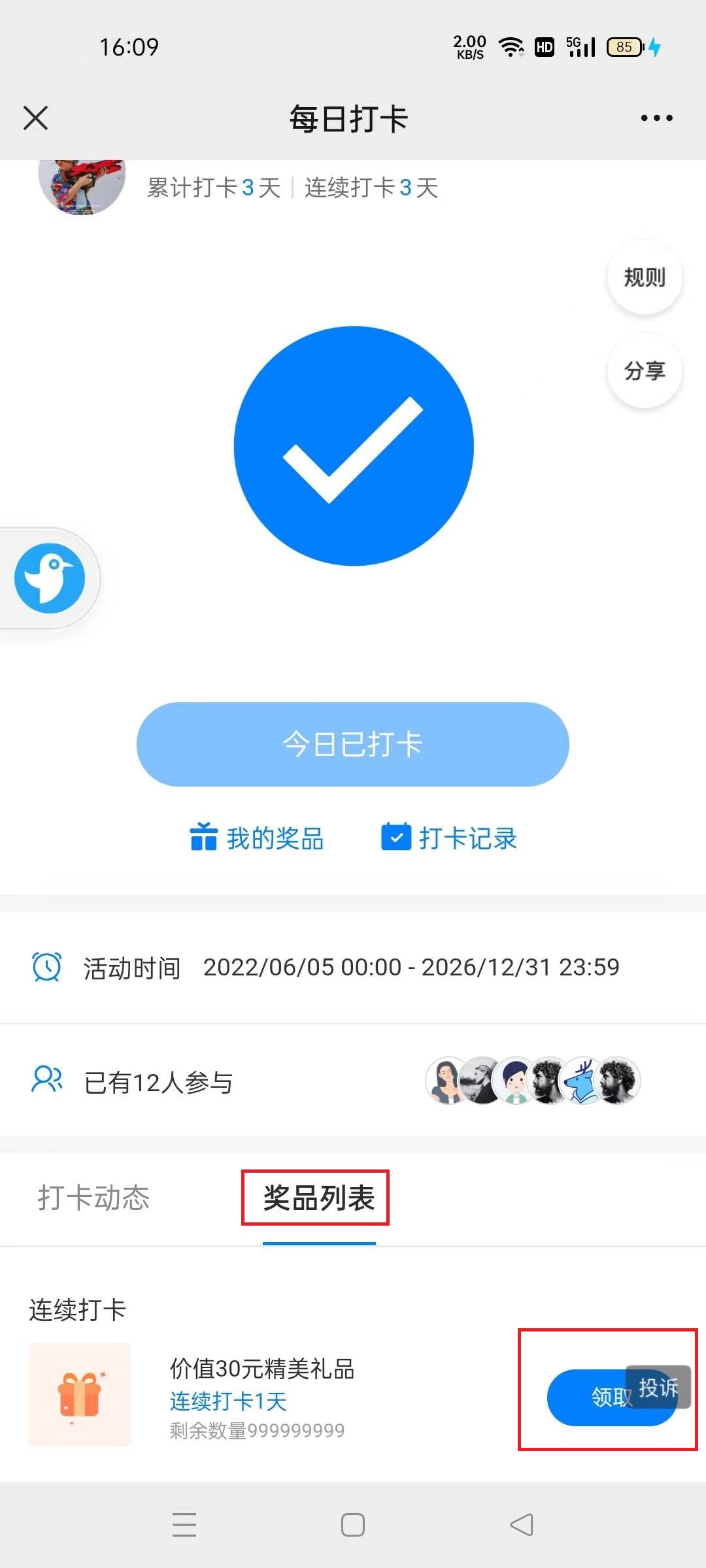Screen dimensions: 706x1568
Task: Open the three-dot overflow menu
Action: [656, 118]
